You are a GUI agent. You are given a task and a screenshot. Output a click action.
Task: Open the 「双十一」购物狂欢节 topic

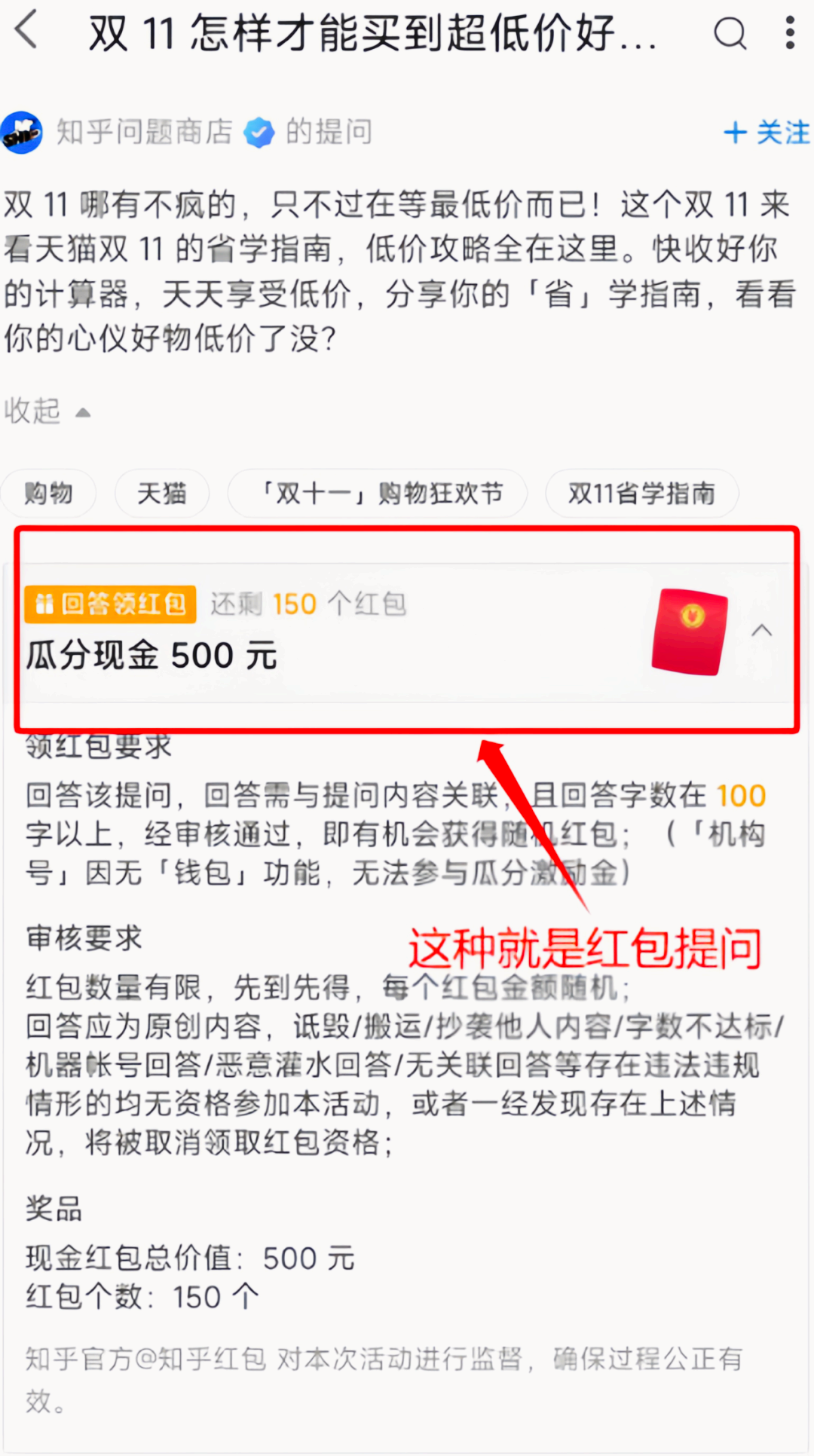point(377,494)
